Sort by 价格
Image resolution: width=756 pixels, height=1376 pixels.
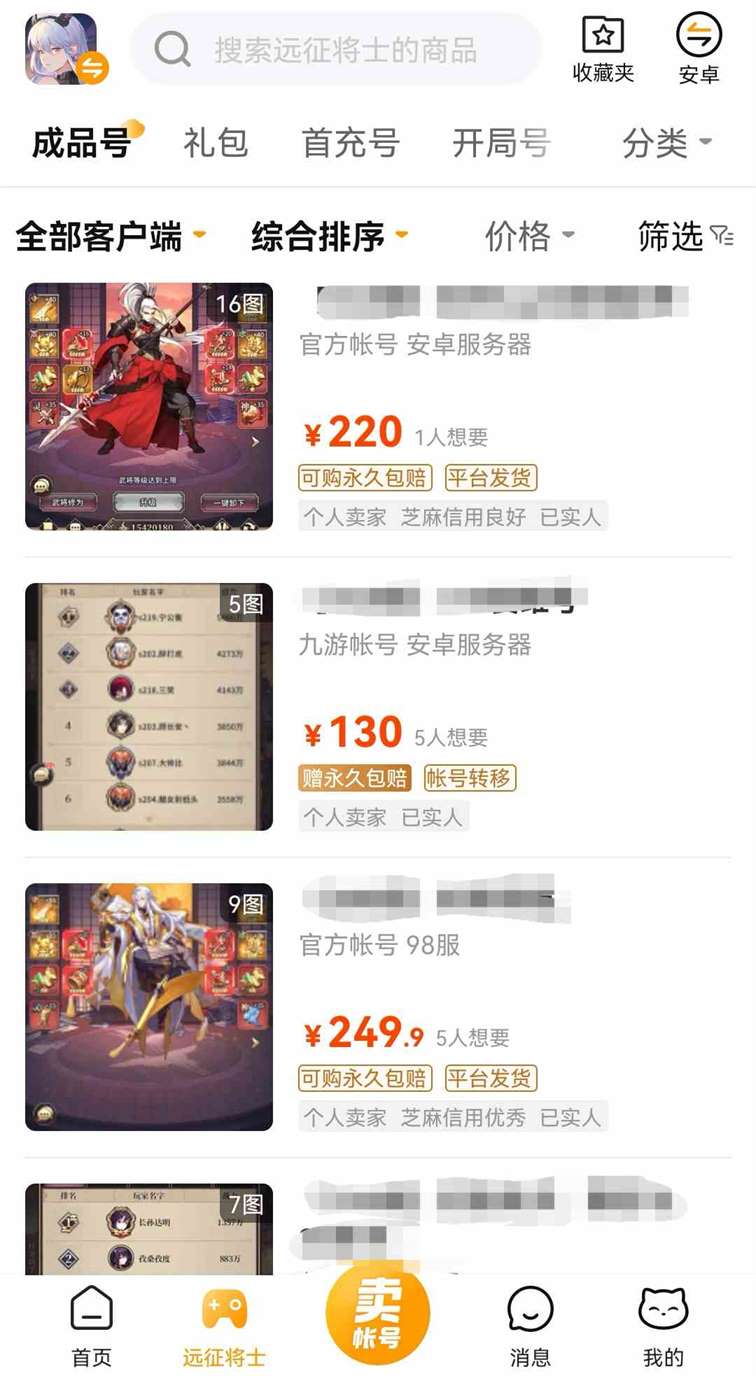point(530,237)
